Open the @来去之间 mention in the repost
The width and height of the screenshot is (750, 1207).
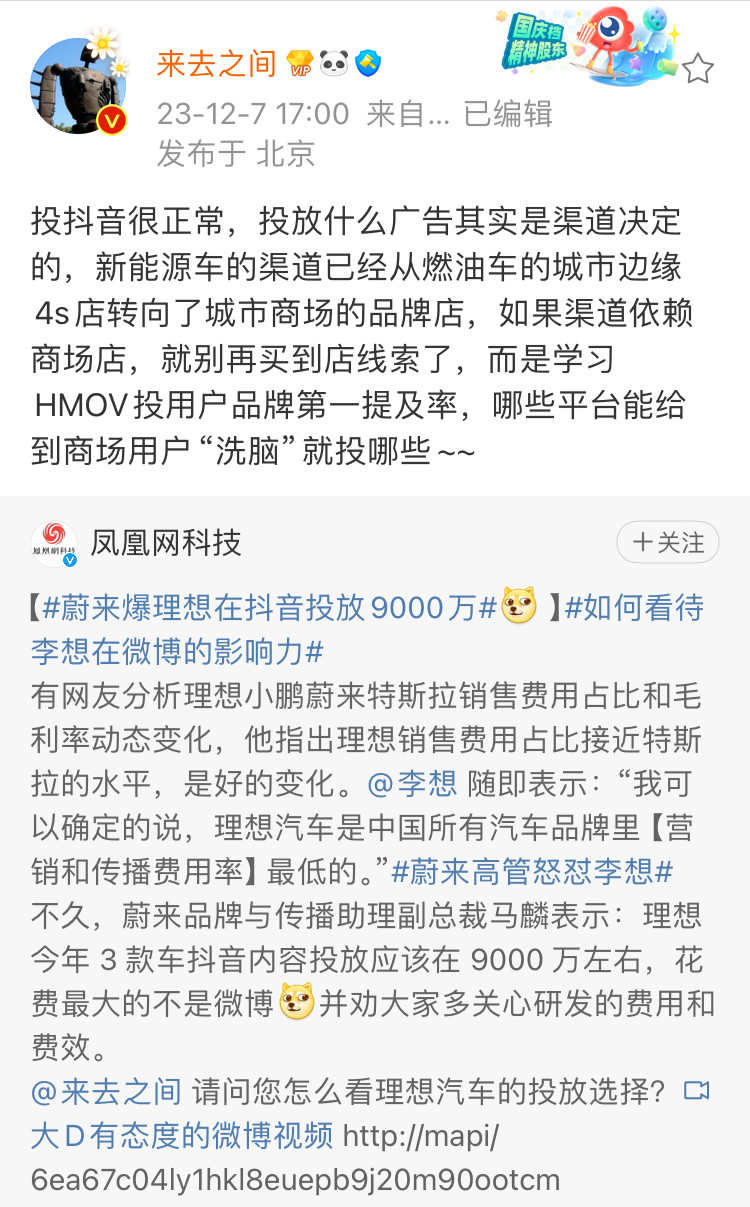coord(107,1091)
